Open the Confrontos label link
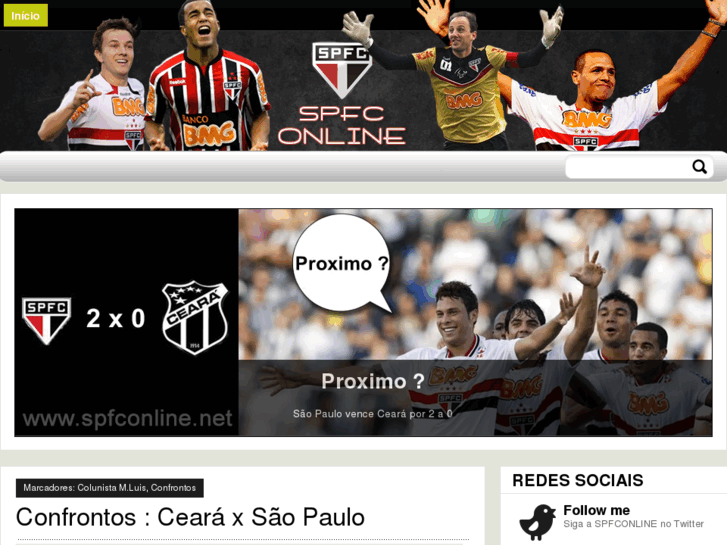This screenshot has height=545, width=727. point(173,488)
